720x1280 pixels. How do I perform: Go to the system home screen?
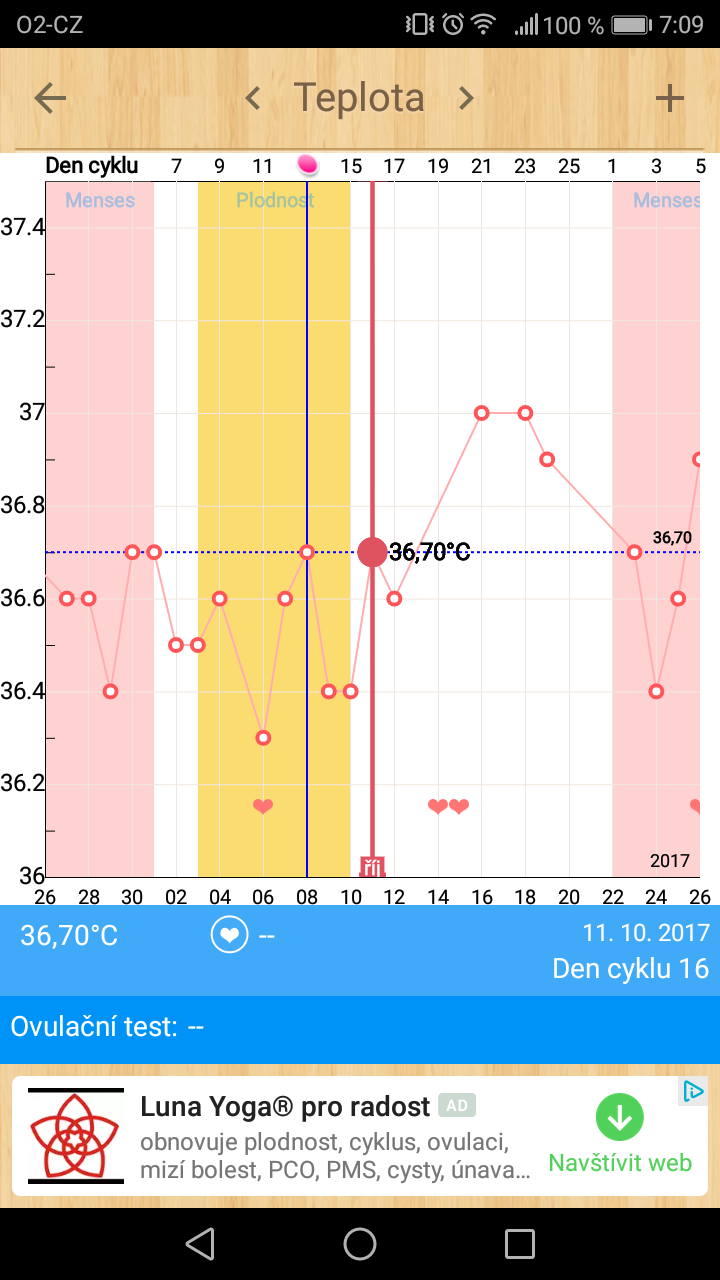(360, 1244)
